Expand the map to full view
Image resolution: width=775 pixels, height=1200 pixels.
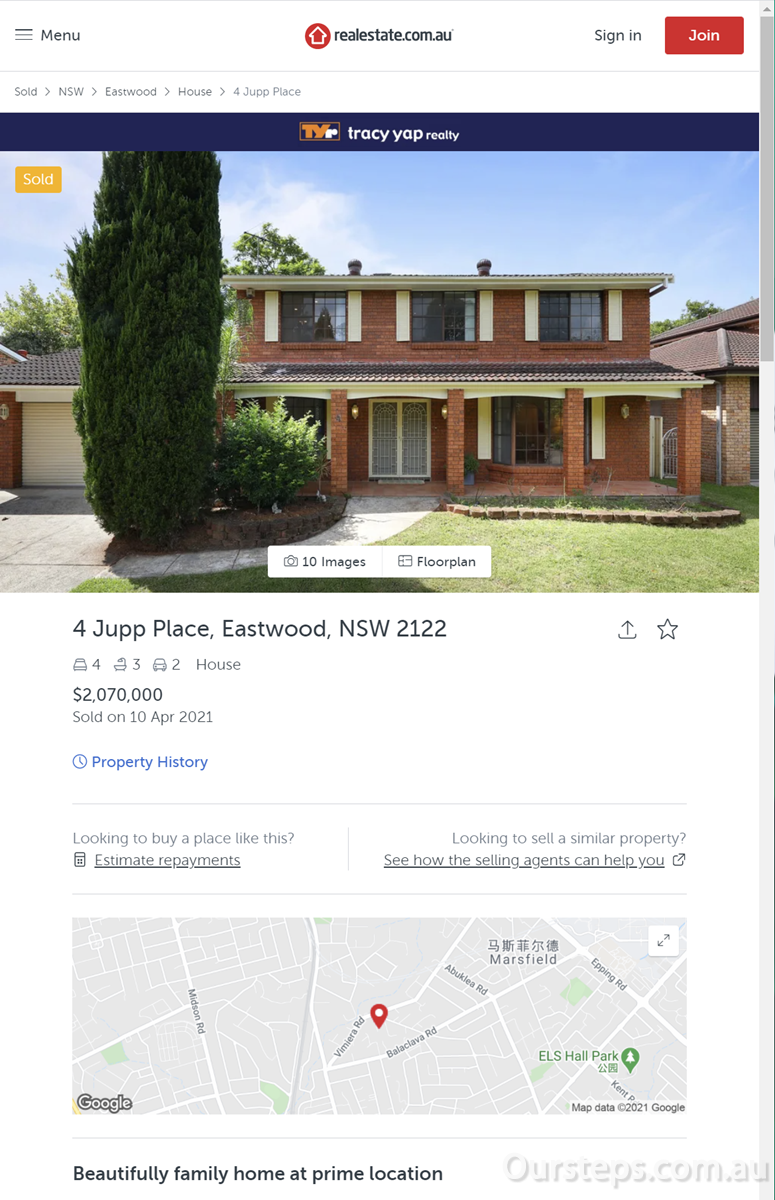click(663, 940)
